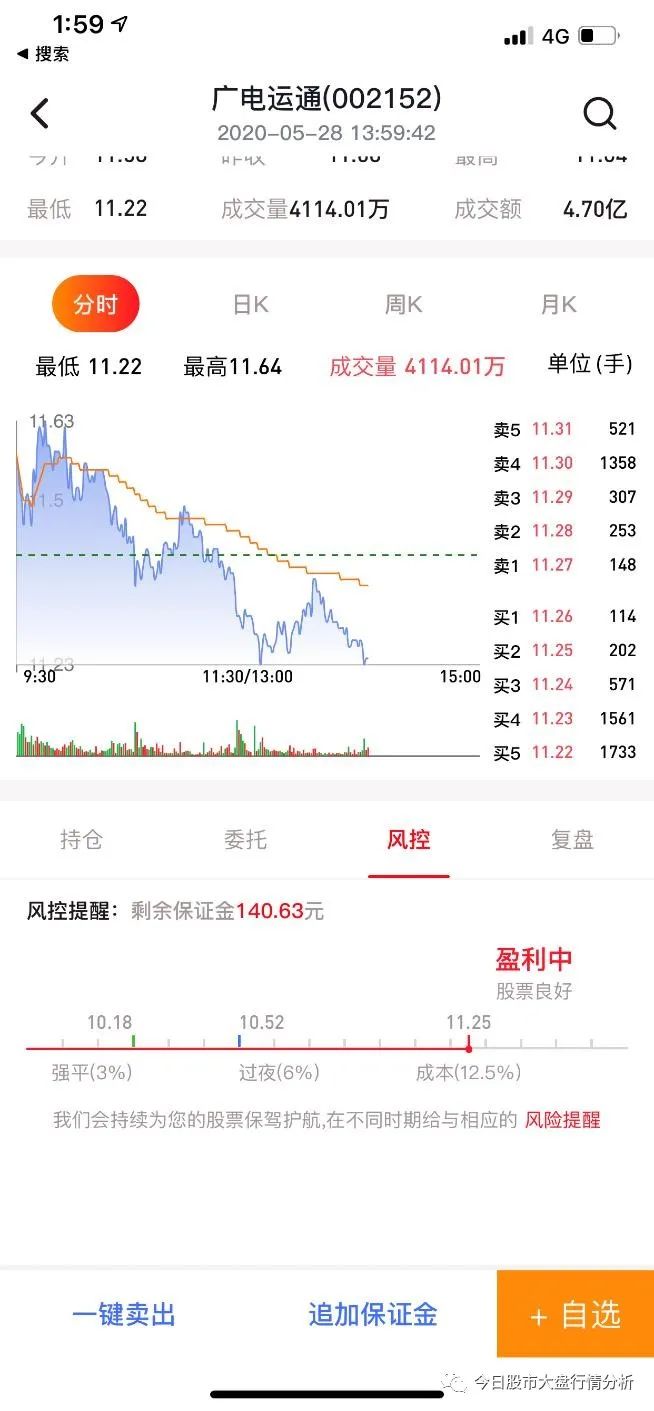Open the 复盘 tab

[572, 840]
